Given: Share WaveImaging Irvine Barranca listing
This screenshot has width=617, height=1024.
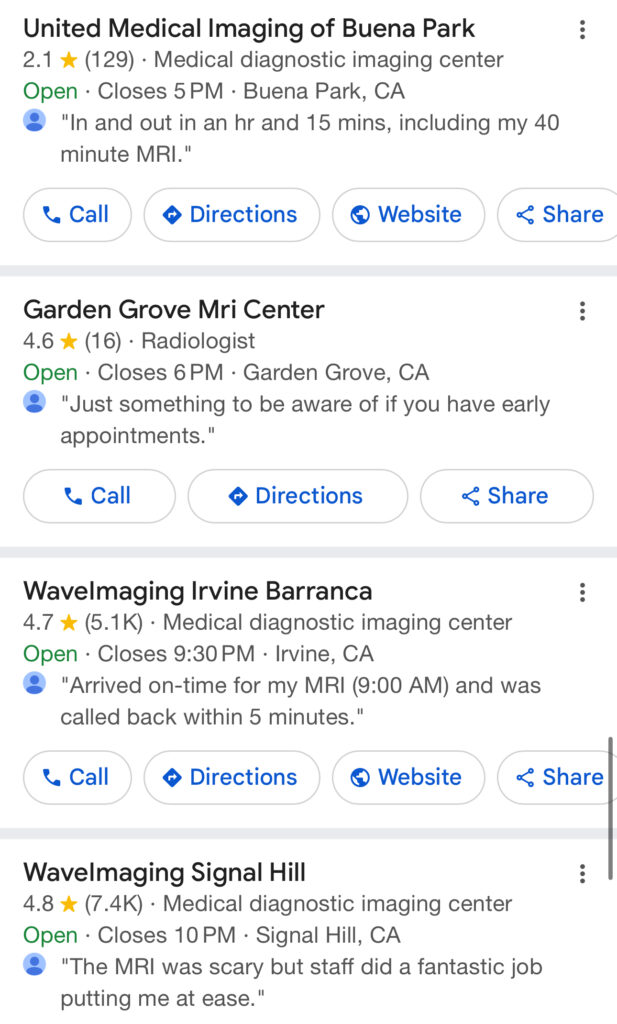Looking at the screenshot, I should coord(558,777).
